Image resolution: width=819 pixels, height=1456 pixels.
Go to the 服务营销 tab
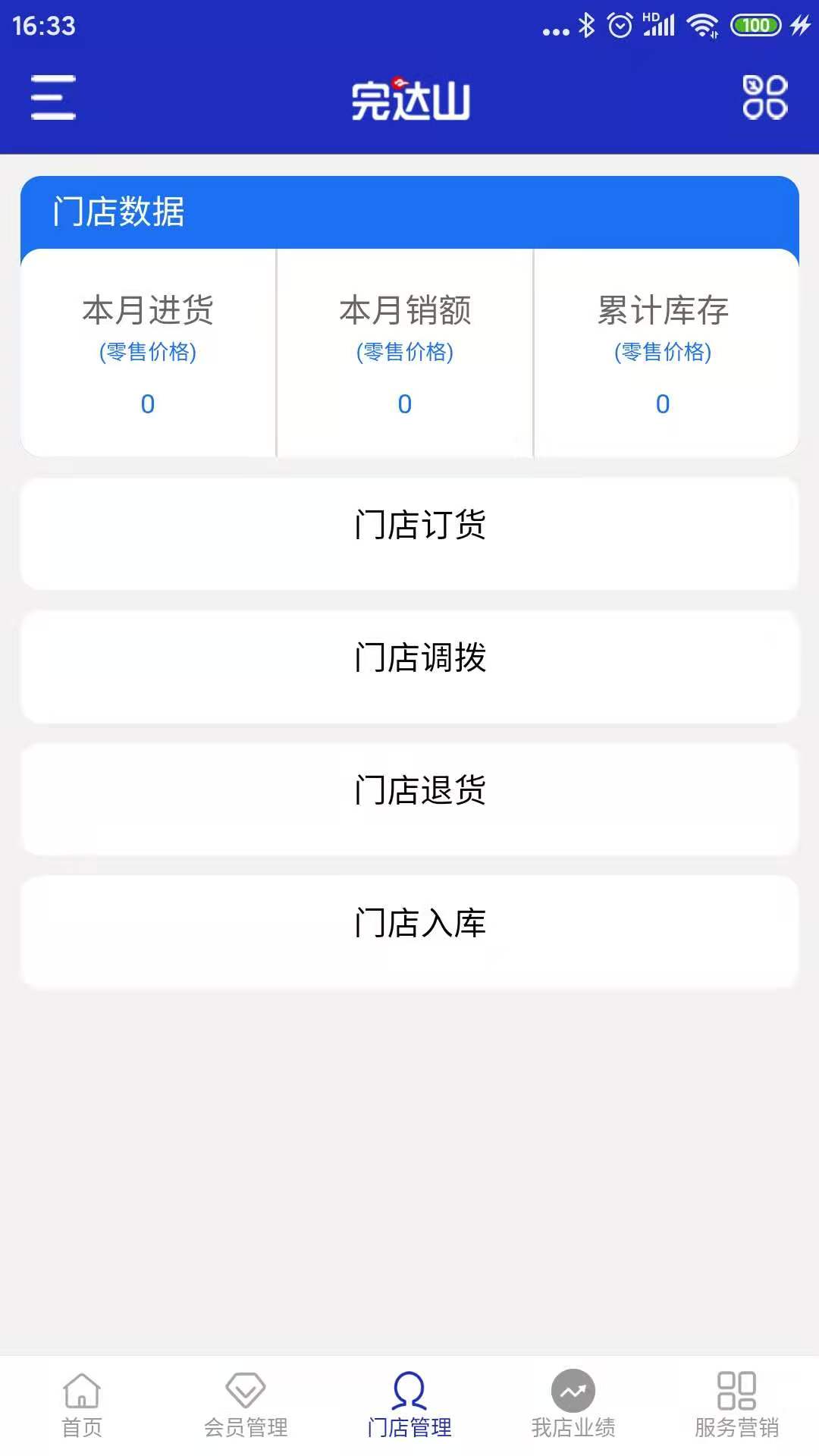point(737,1405)
